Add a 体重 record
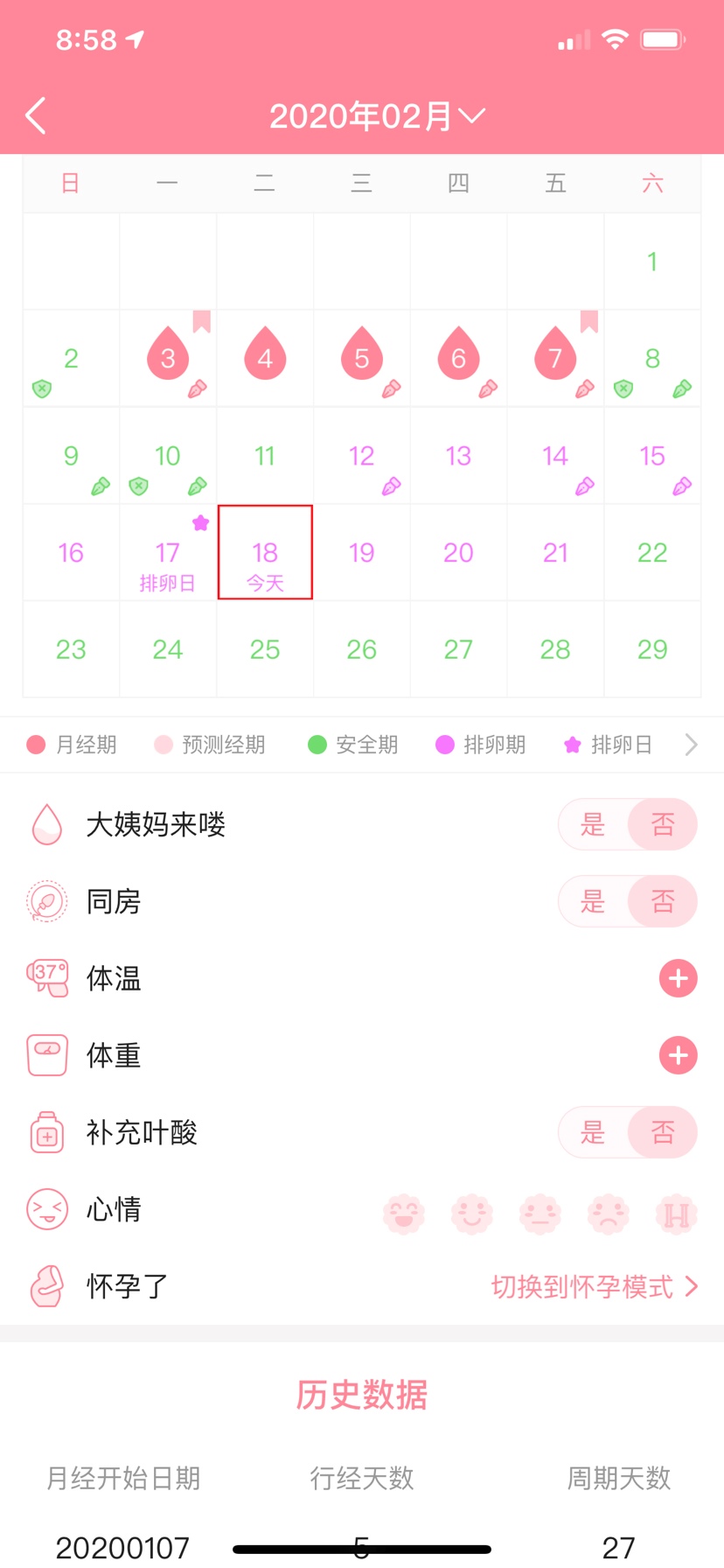The width and height of the screenshot is (724, 1568). (x=678, y=1055)
